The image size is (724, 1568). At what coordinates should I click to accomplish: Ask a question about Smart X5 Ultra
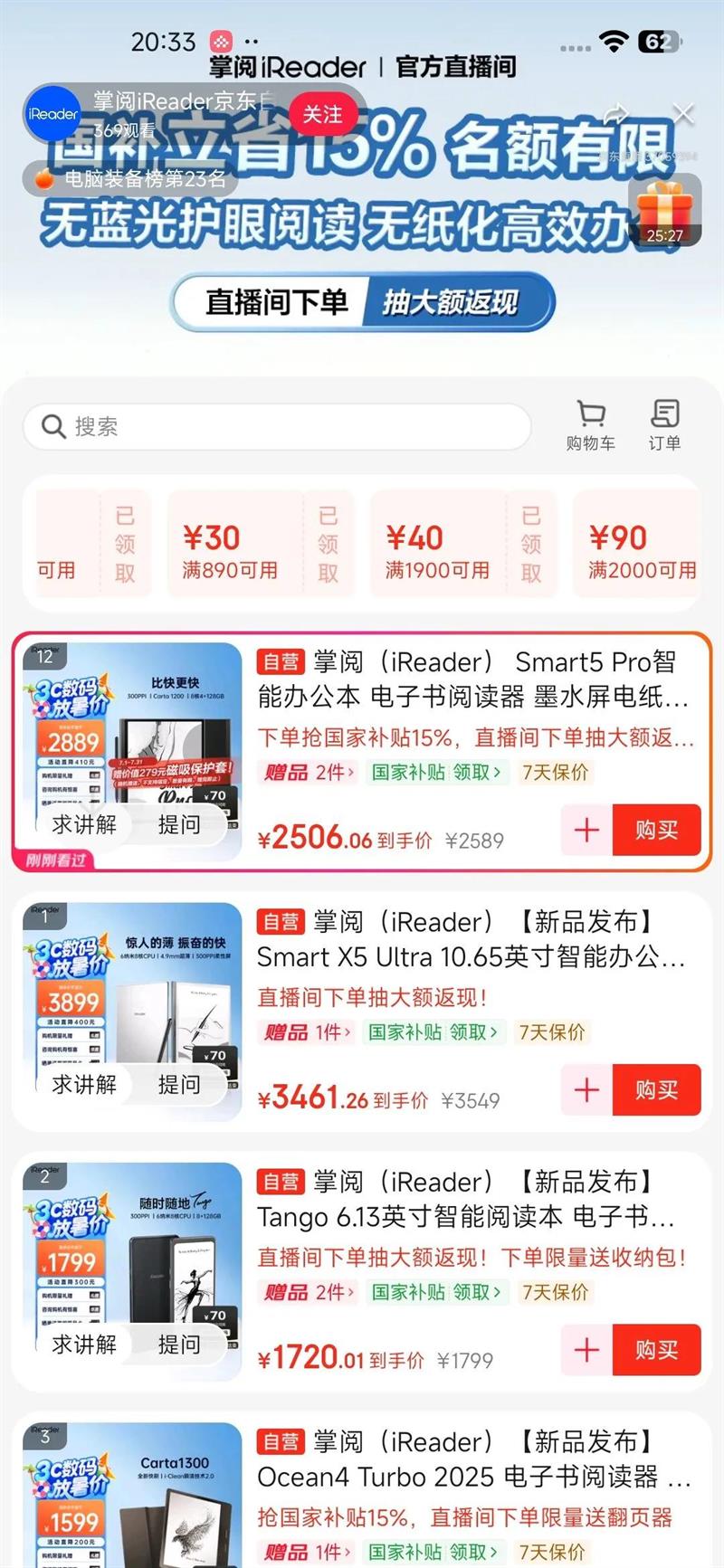(179, 1084)
